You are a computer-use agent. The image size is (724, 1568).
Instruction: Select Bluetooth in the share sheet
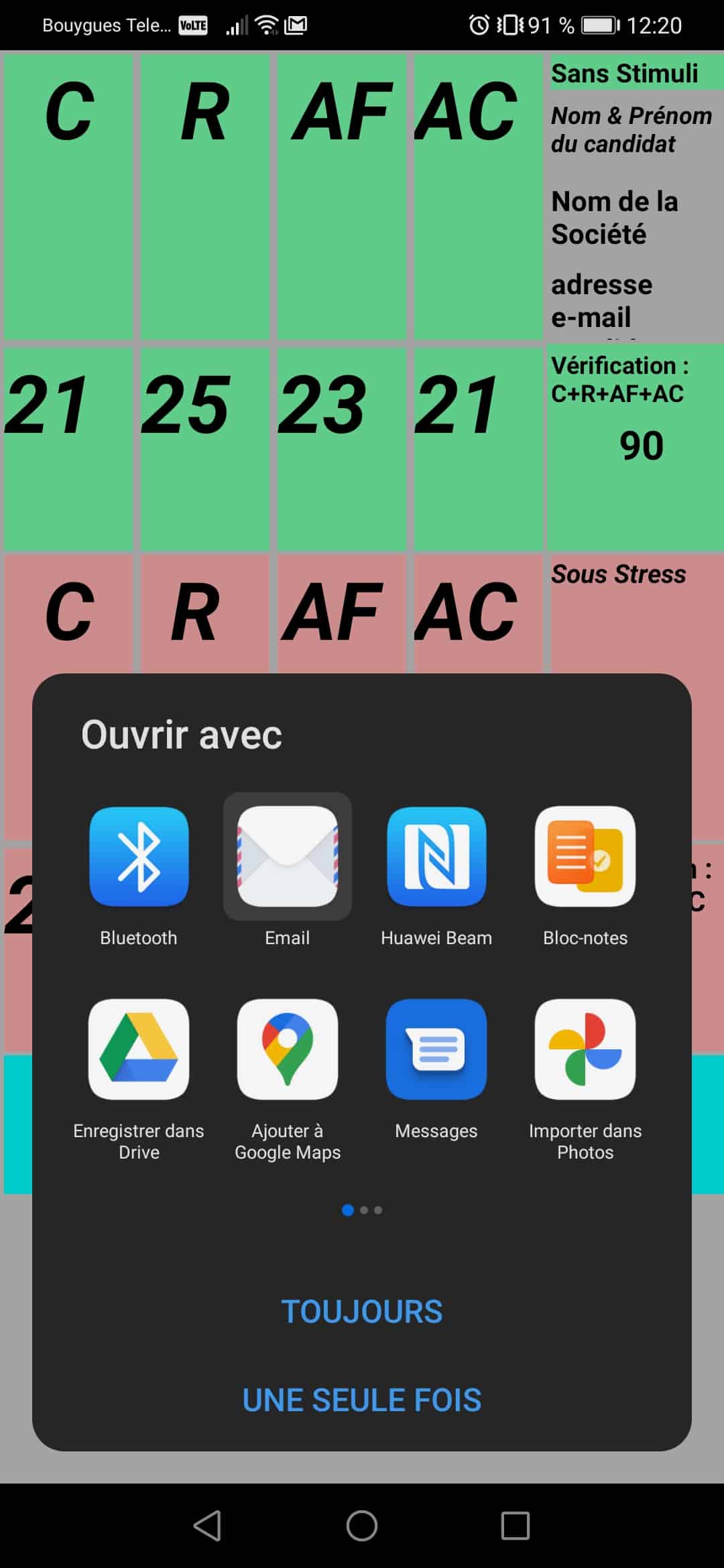tap(139, 875)
